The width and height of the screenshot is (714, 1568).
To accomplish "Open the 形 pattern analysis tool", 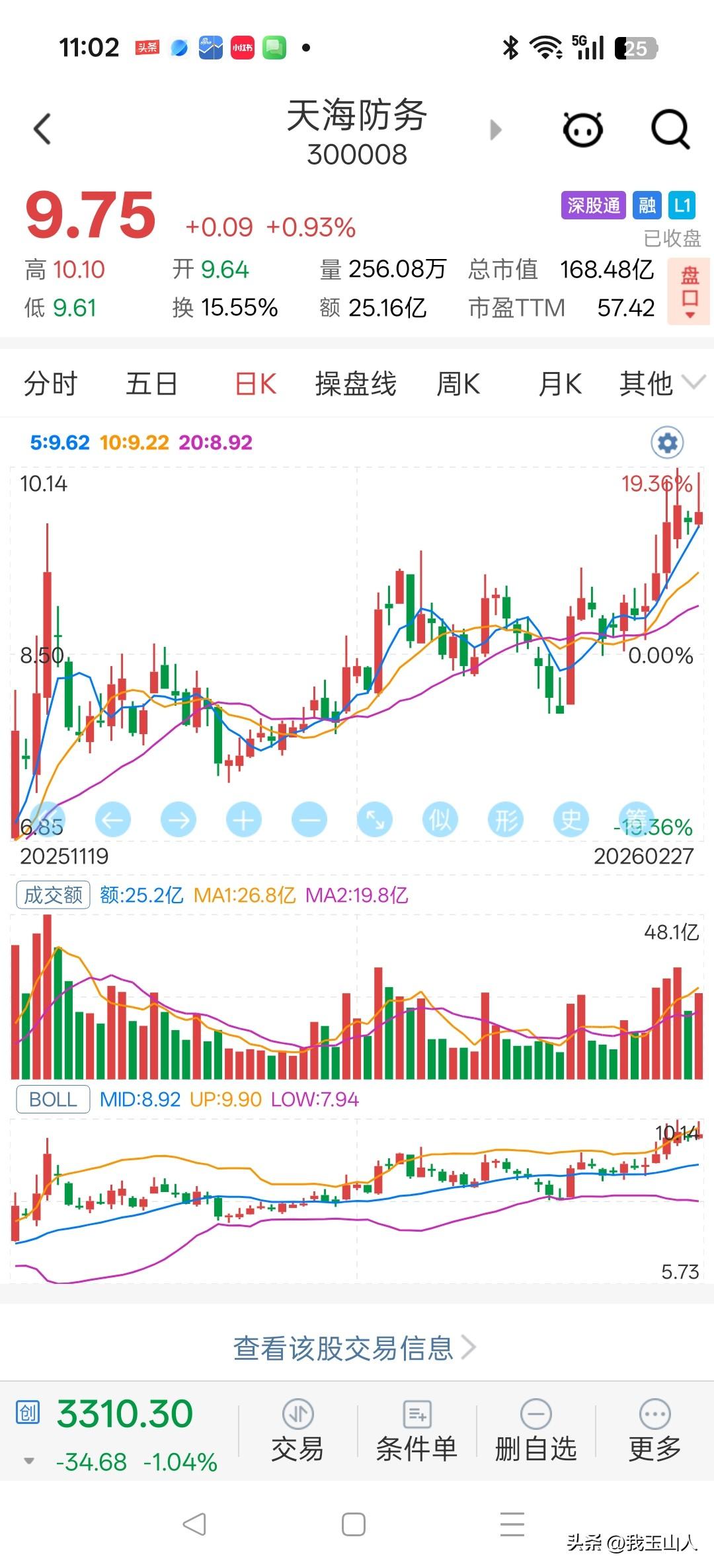I will 504,819.
